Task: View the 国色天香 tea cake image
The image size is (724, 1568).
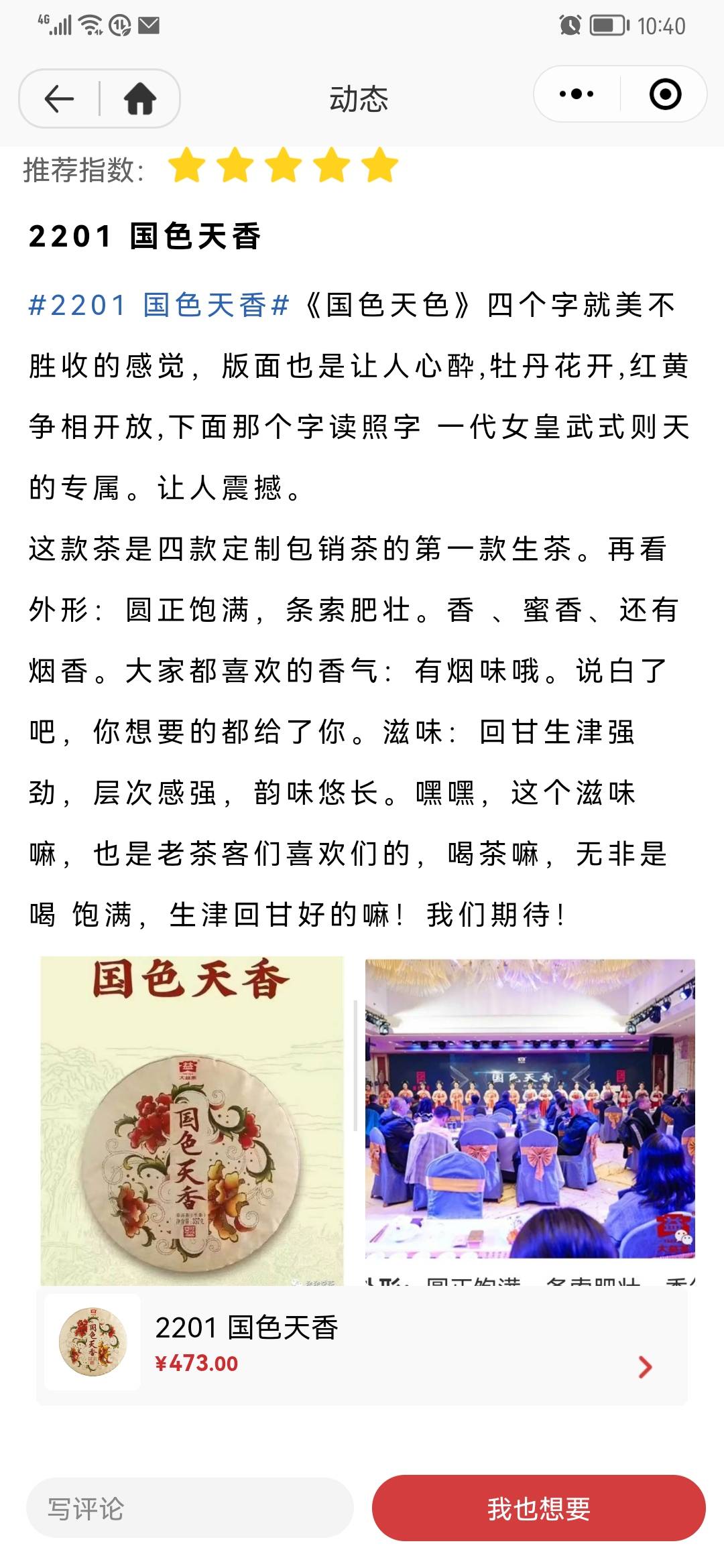Action: point(192,1121)
